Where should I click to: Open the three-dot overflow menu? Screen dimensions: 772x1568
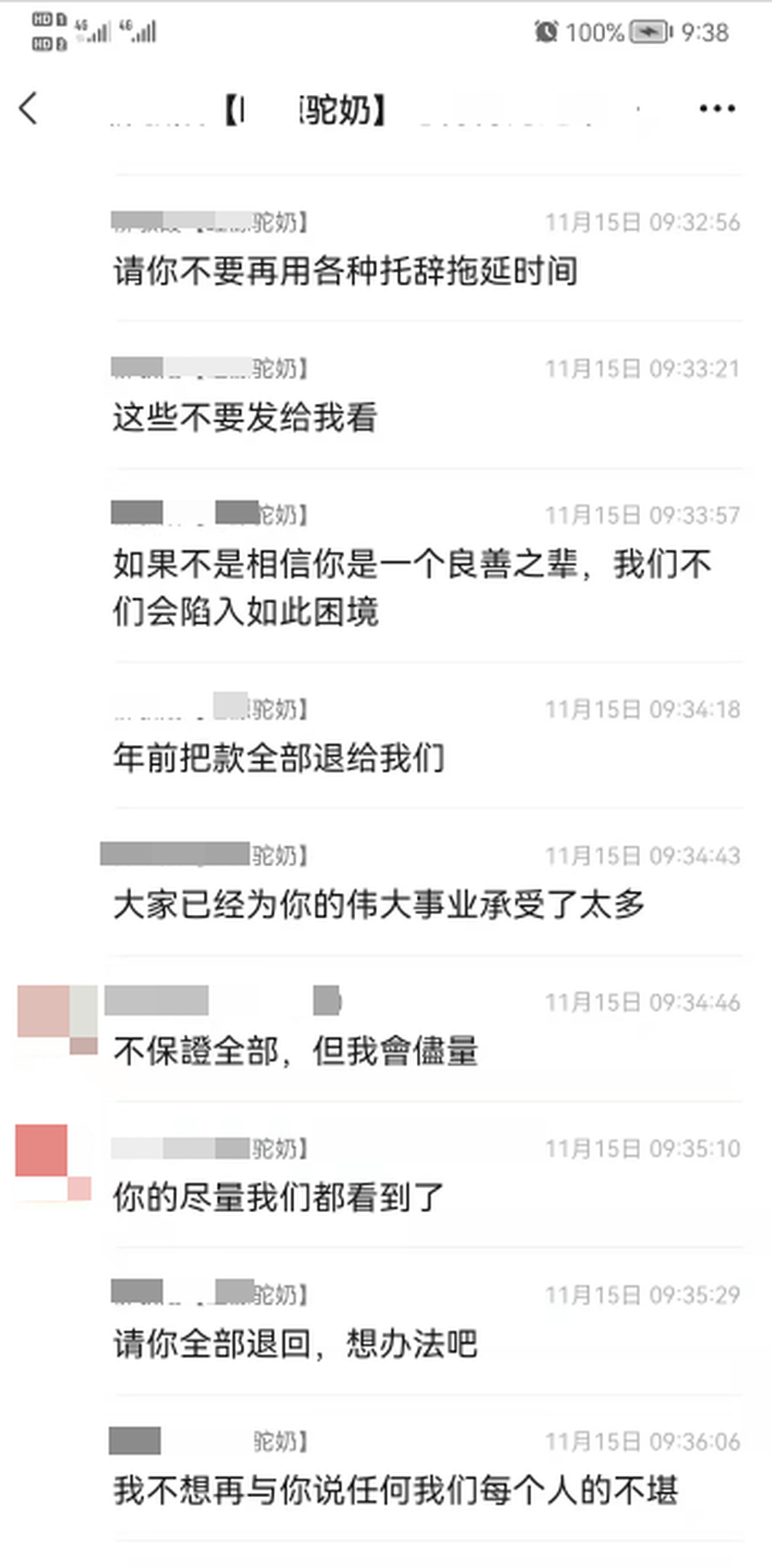716,109
